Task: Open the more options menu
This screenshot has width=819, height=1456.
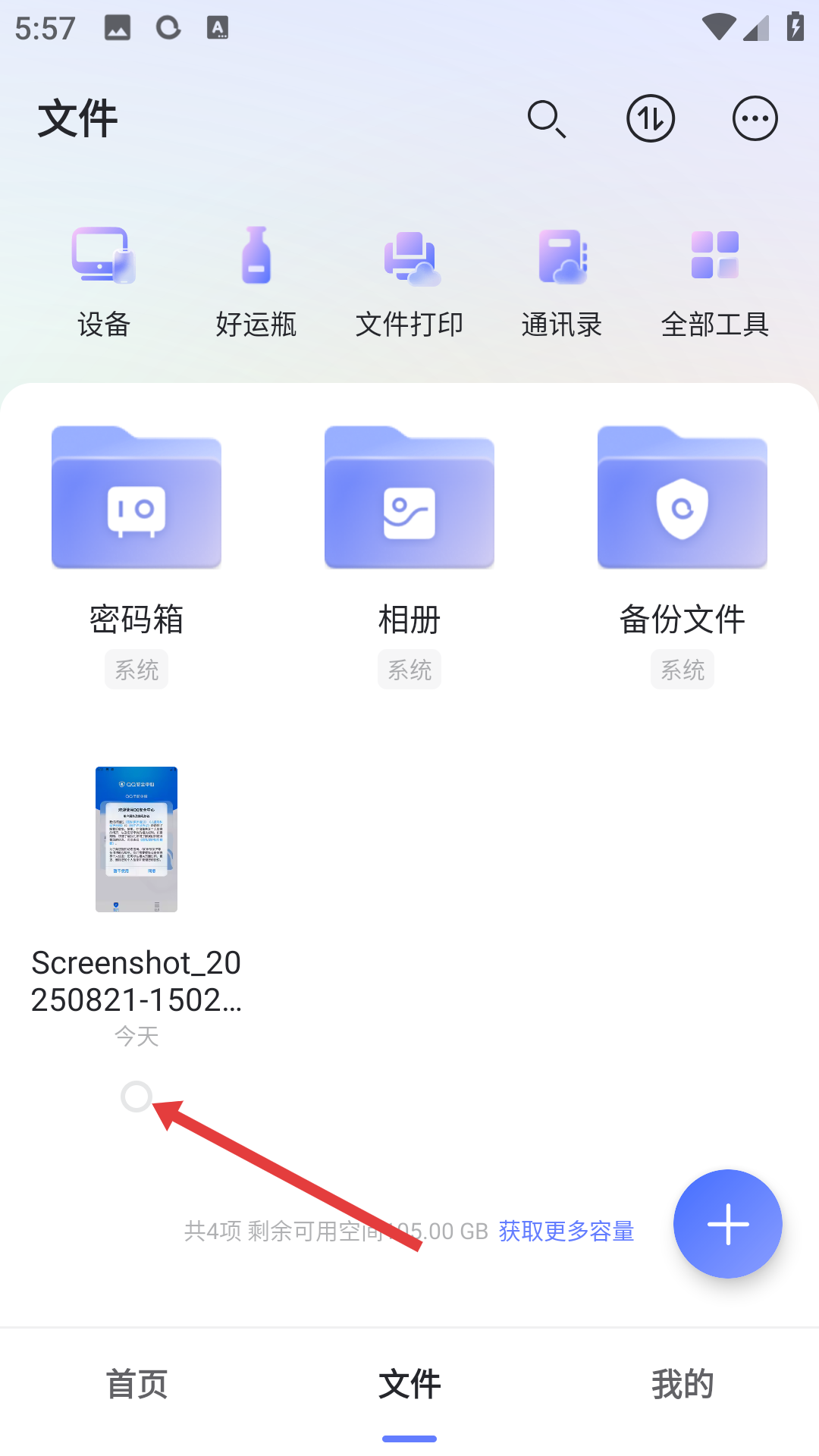Action: (x=755, y=119)
